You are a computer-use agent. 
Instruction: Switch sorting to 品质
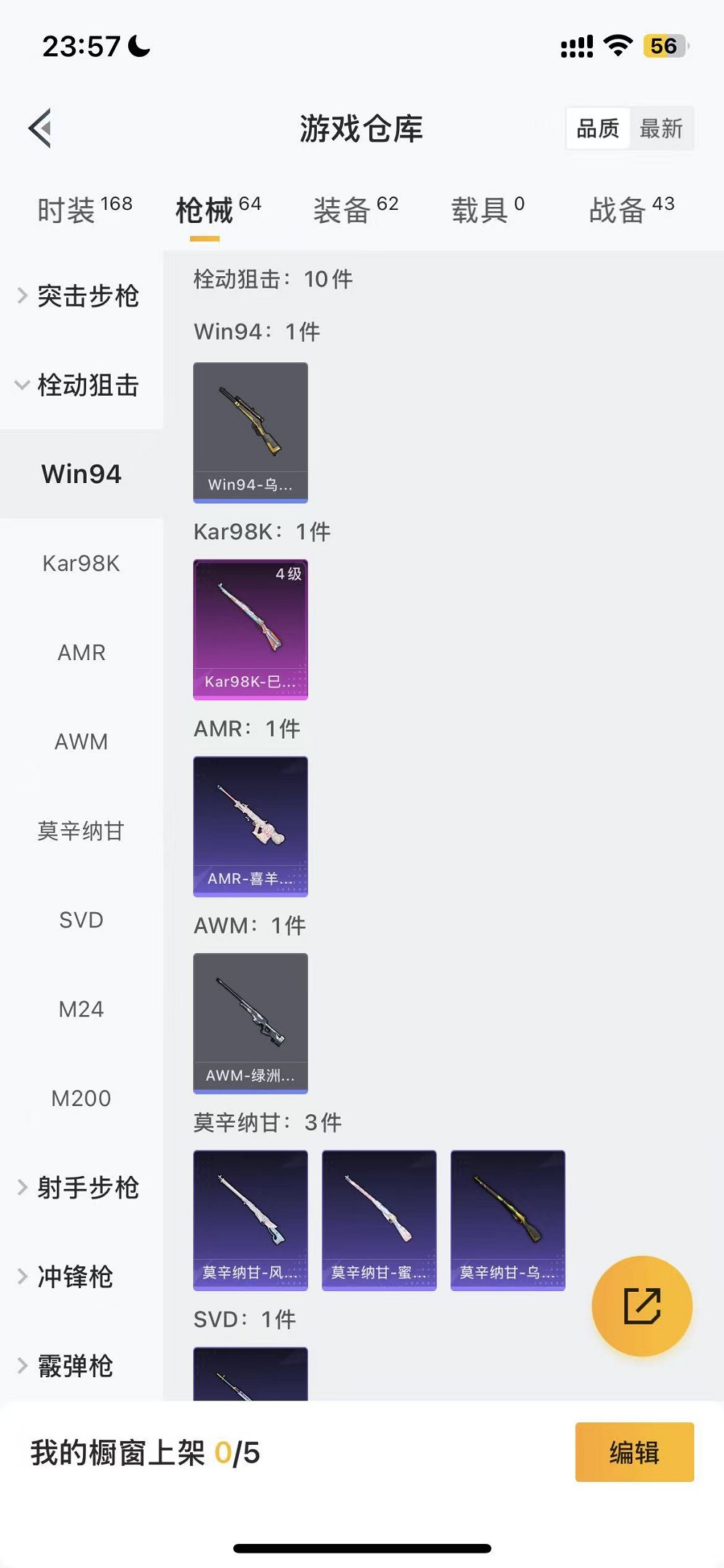pyautogui.click(x=596, y=128)
